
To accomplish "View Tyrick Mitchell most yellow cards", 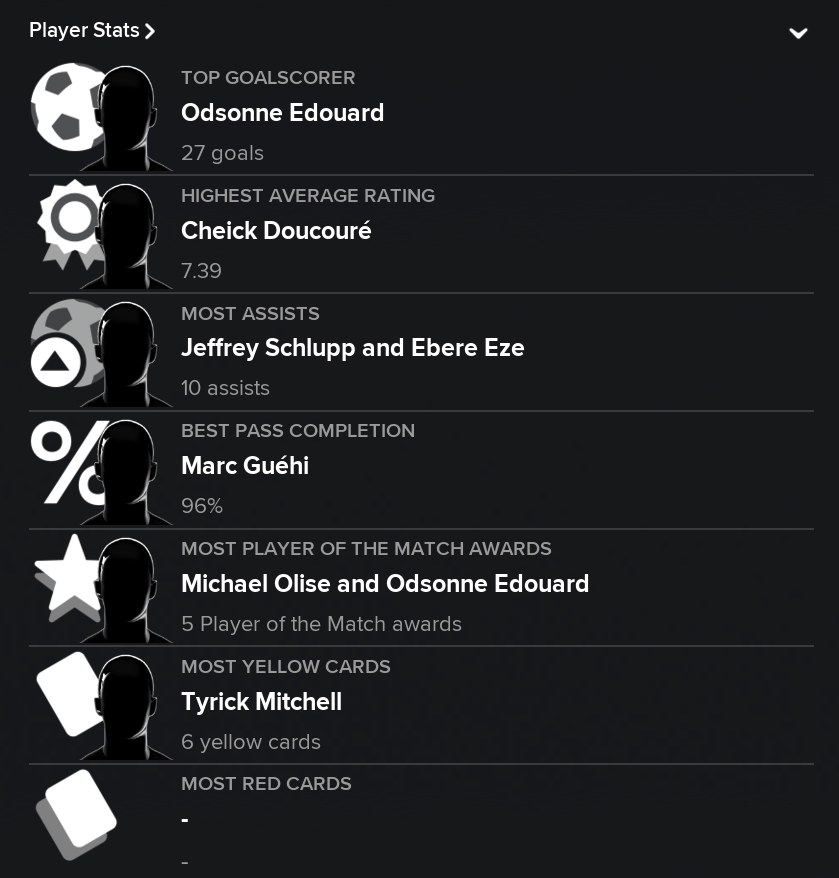I will (261, 702).
